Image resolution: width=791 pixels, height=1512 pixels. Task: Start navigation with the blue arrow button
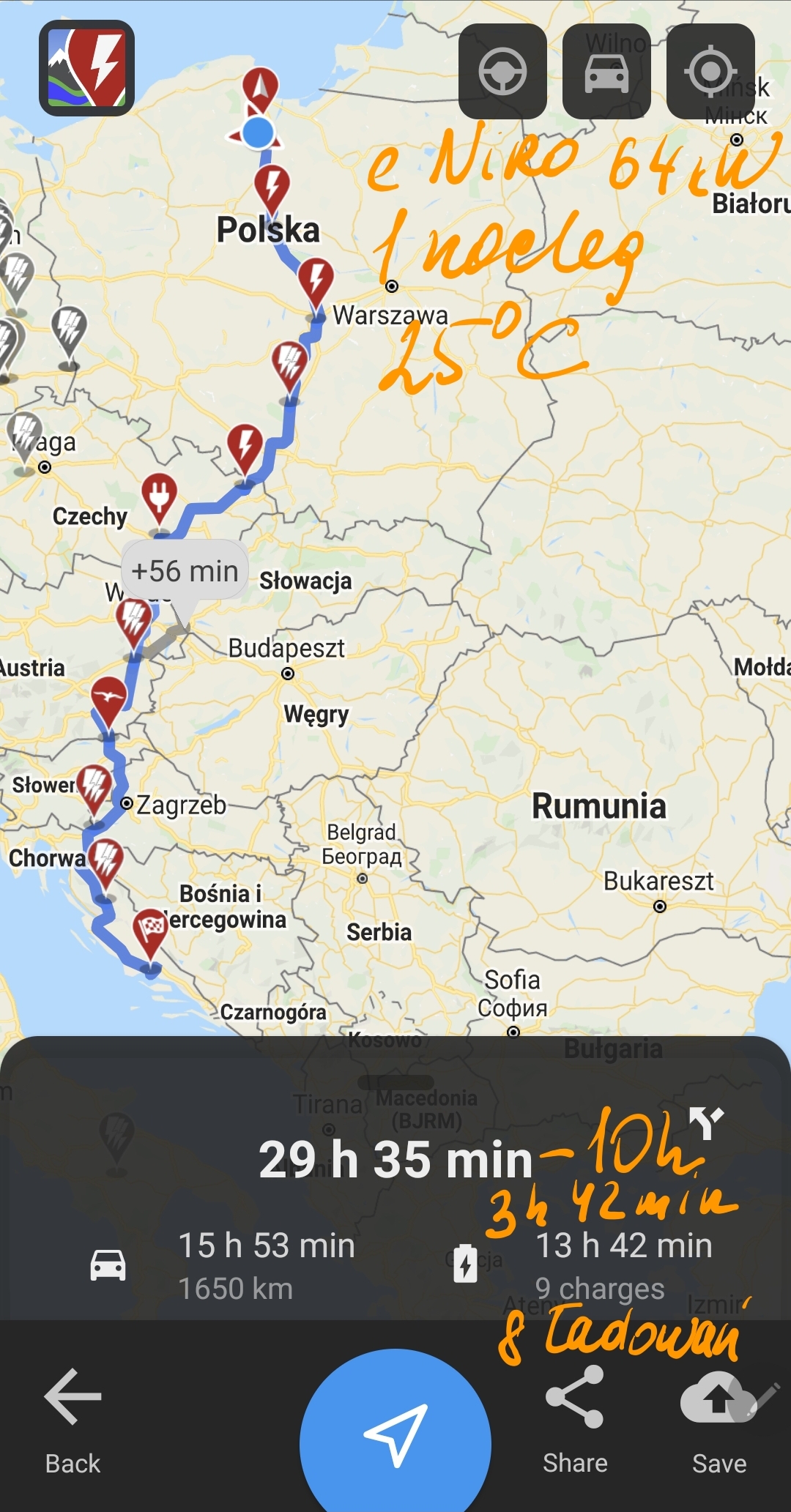pos(395,1437)
